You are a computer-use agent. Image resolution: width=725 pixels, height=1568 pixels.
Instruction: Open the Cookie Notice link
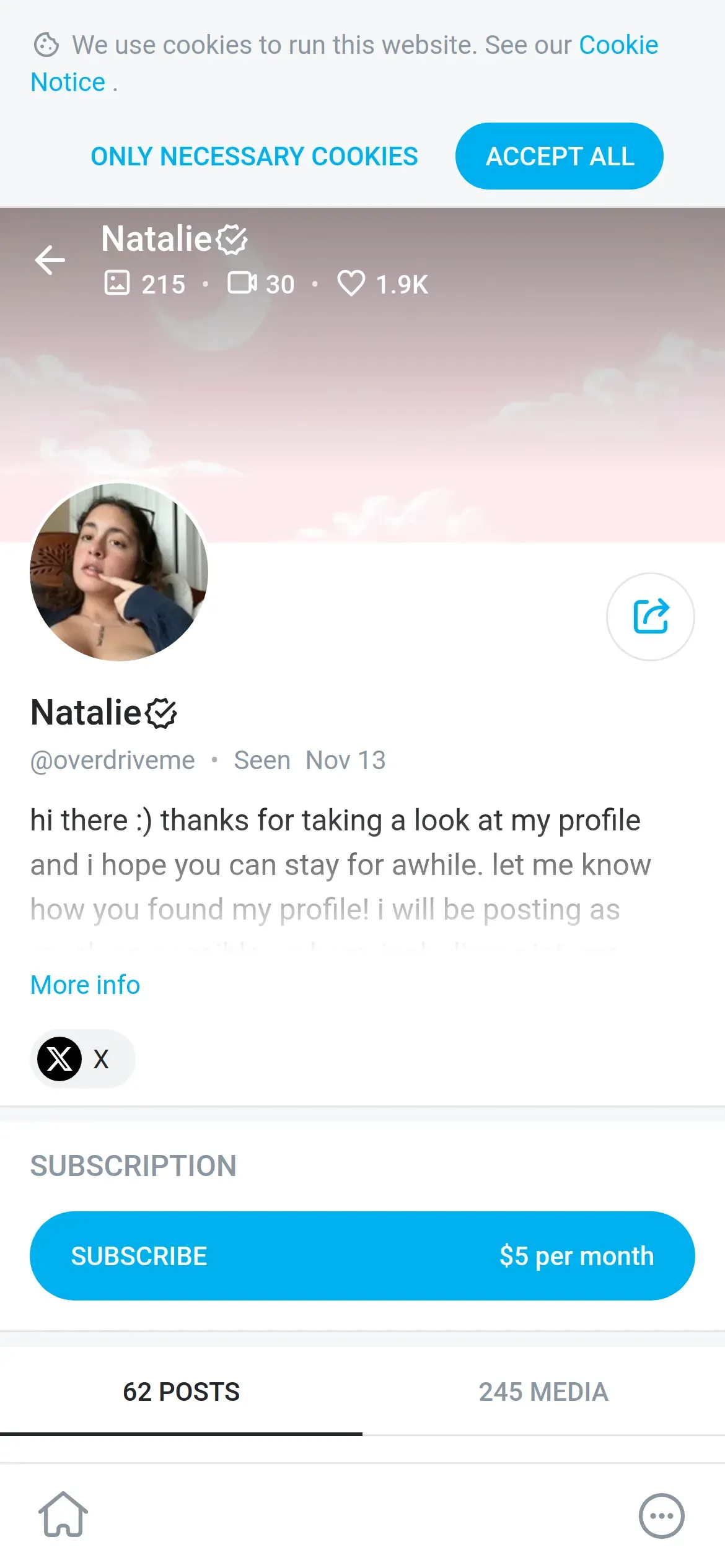pyautogui.click(x=618, y=45)
